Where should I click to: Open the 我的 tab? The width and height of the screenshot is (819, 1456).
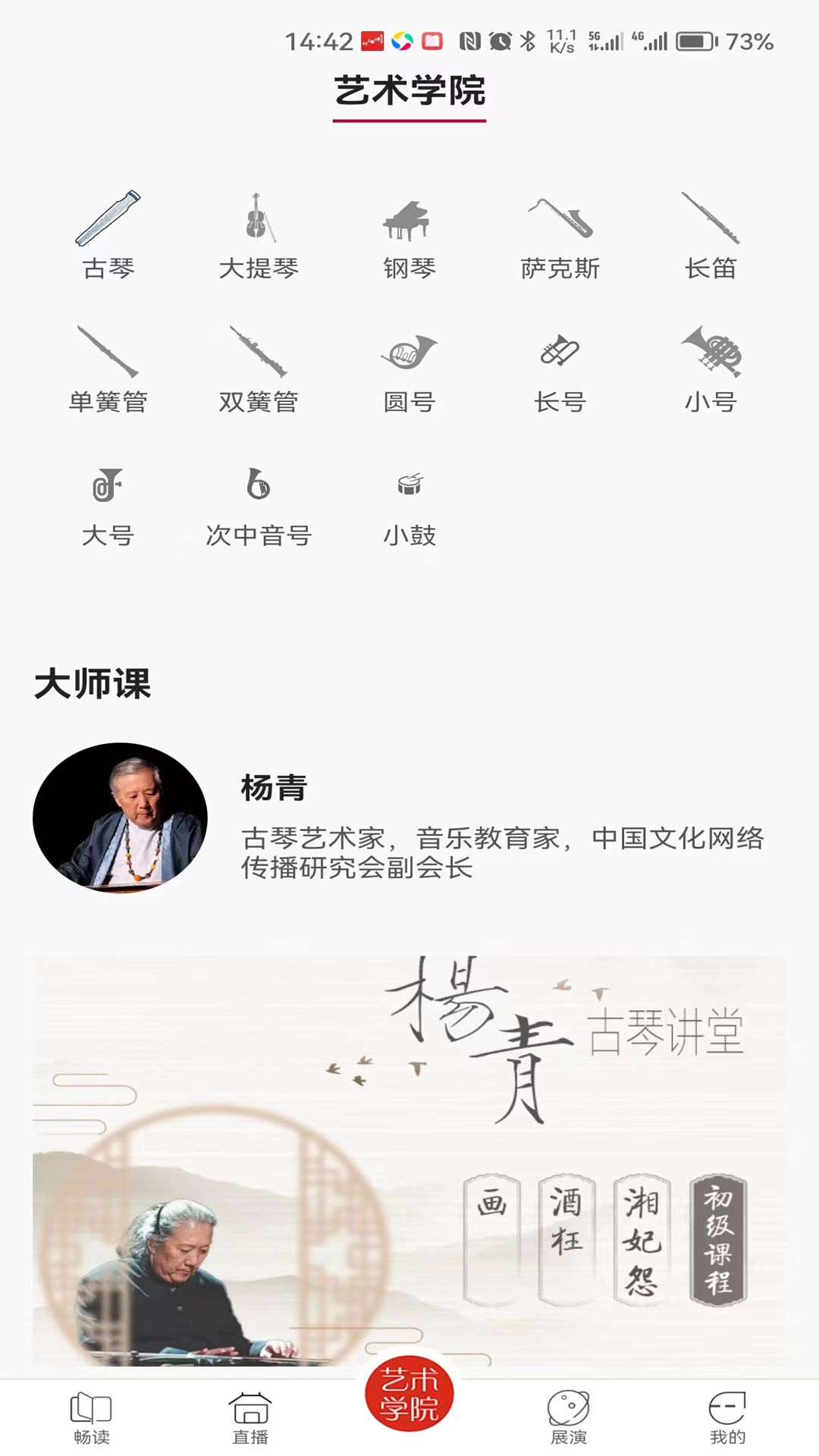[727, 1417]
